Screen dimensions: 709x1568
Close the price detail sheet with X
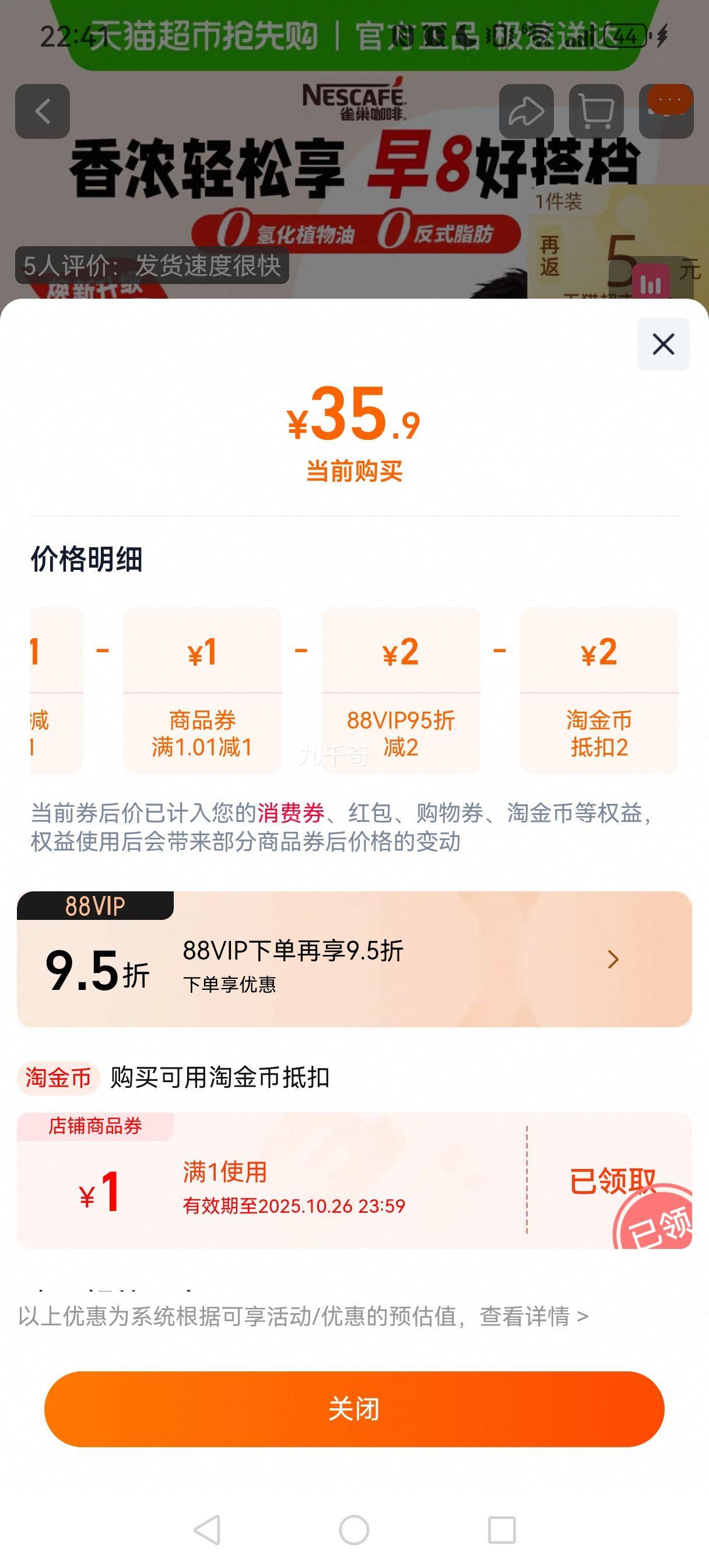click(x=663, y=344)
